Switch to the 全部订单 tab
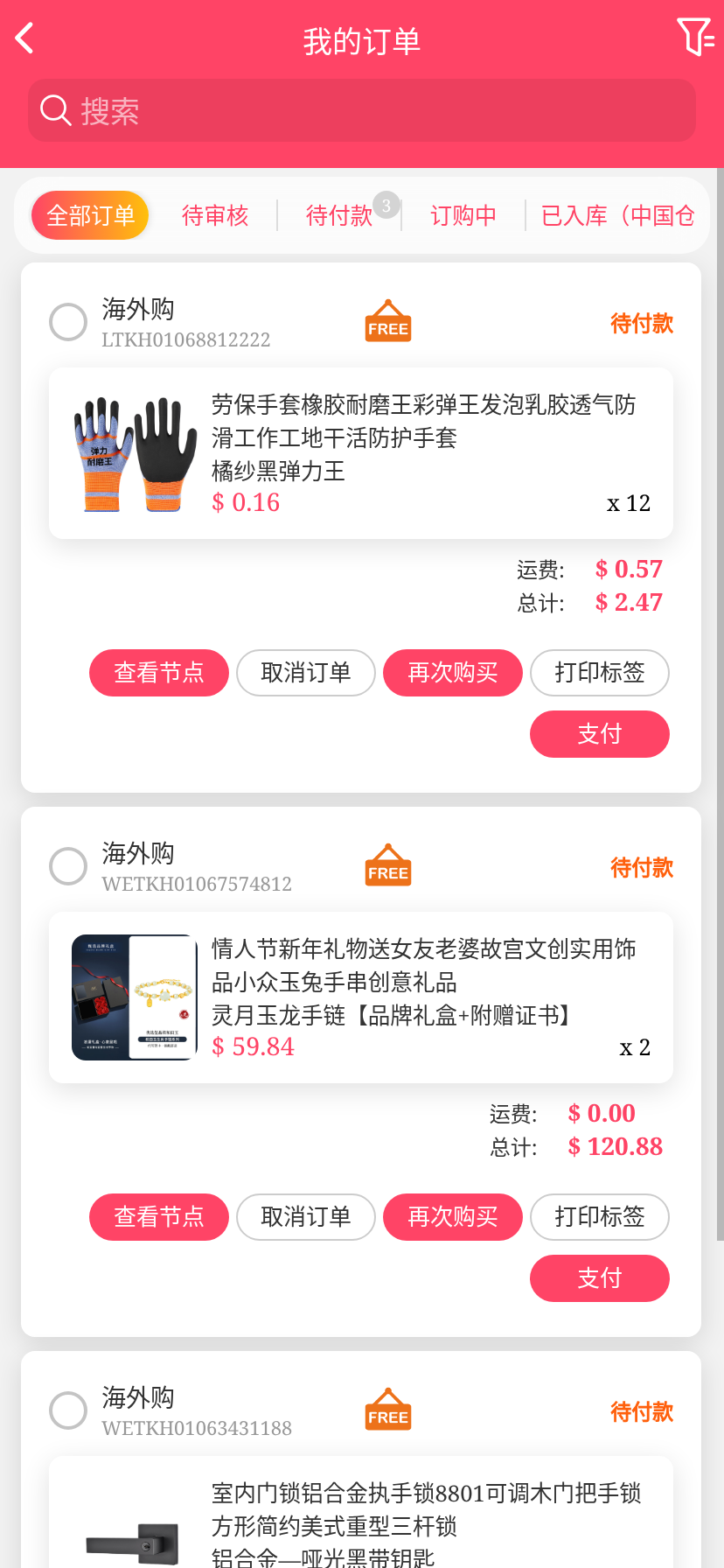This screenshot has height=1568, width=724. click(90, 215)
